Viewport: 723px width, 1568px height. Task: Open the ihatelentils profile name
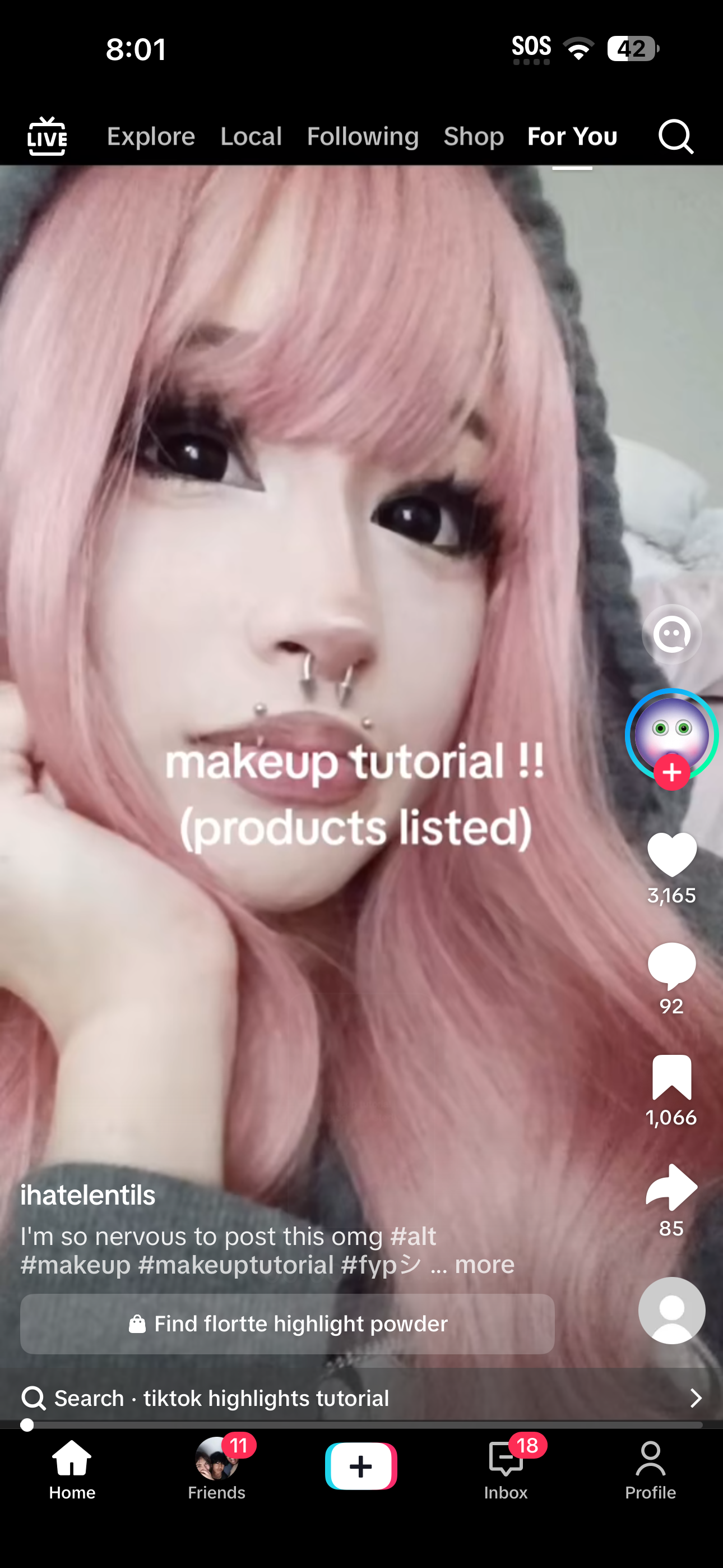pos(87,1196)
